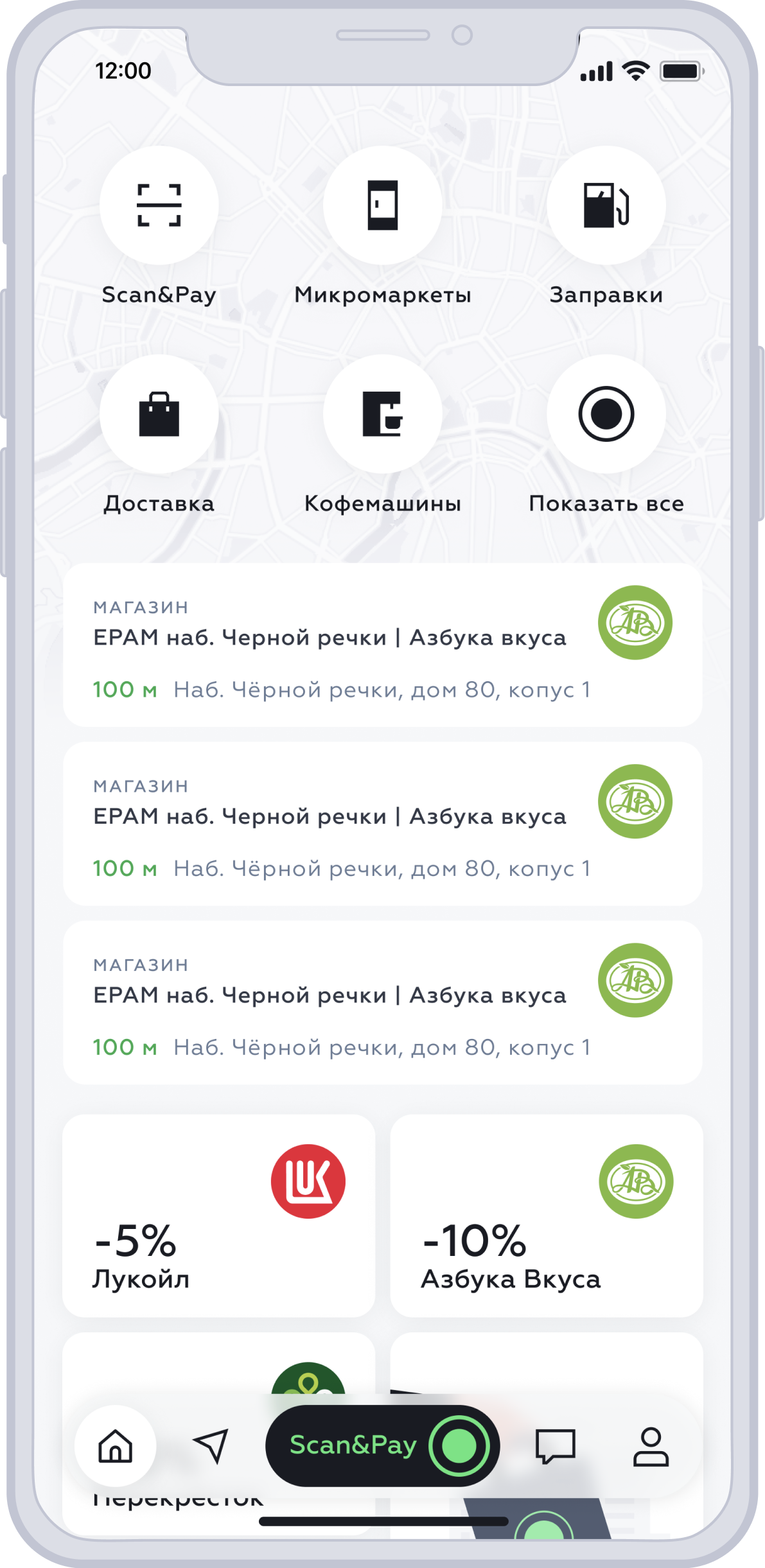Open the Scan&Pay category circle
765x1568 pixels.
tap(159, 205)
